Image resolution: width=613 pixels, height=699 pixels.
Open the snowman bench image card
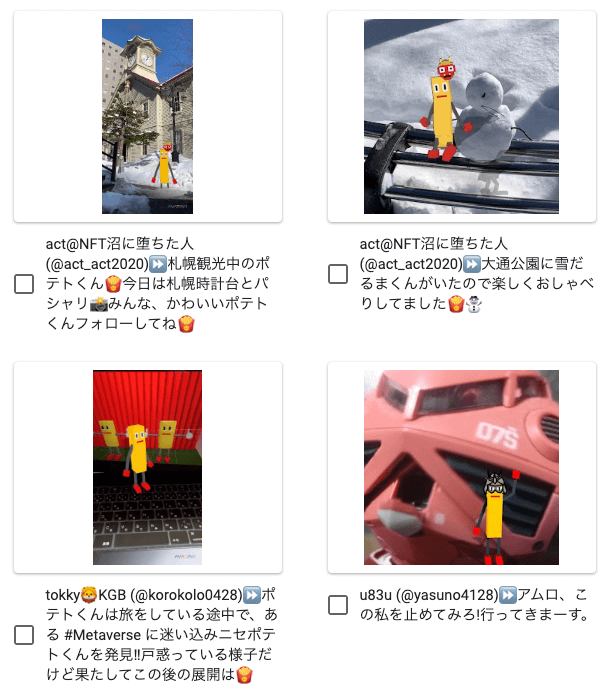pyautogui.click(x=461, y=117)
